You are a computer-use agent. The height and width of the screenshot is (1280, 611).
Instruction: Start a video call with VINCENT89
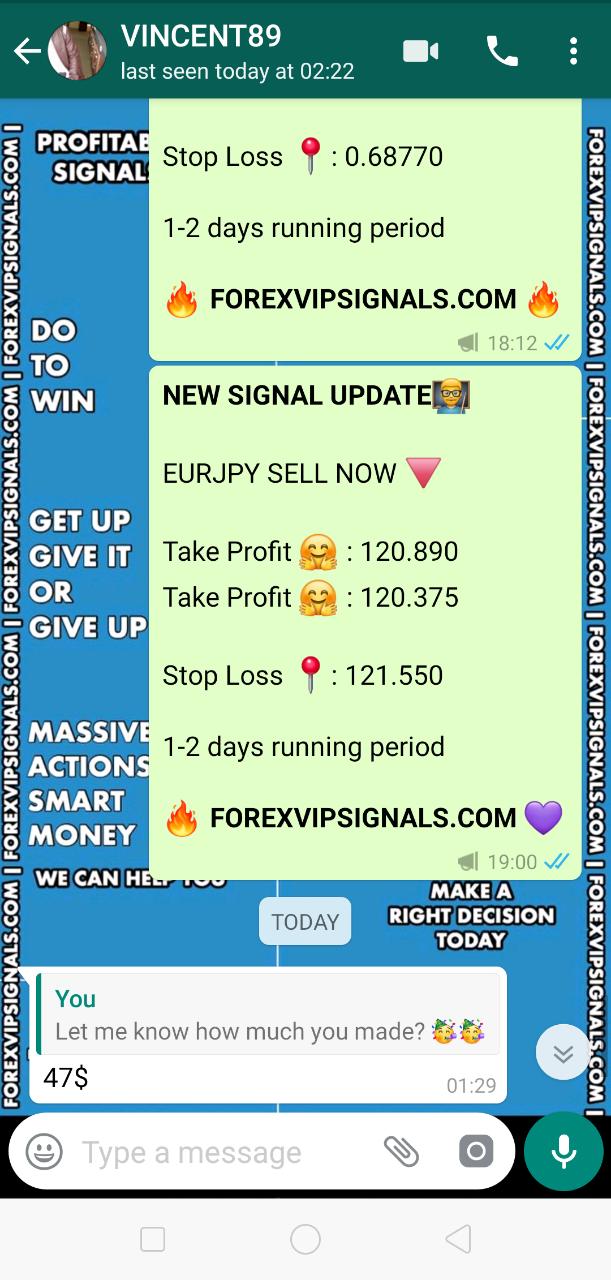tap(421, 51)
